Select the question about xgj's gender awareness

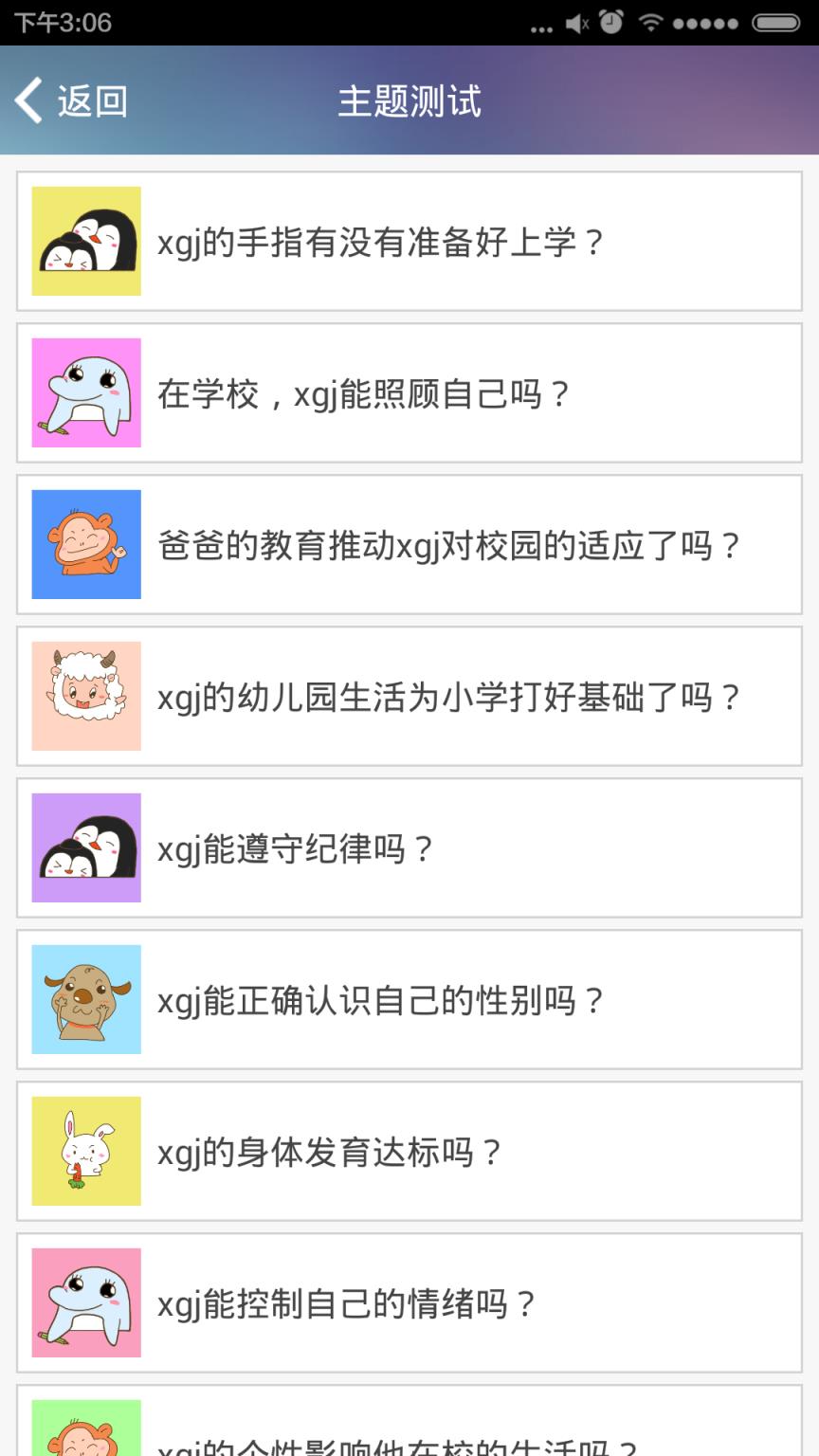[408, 999]
